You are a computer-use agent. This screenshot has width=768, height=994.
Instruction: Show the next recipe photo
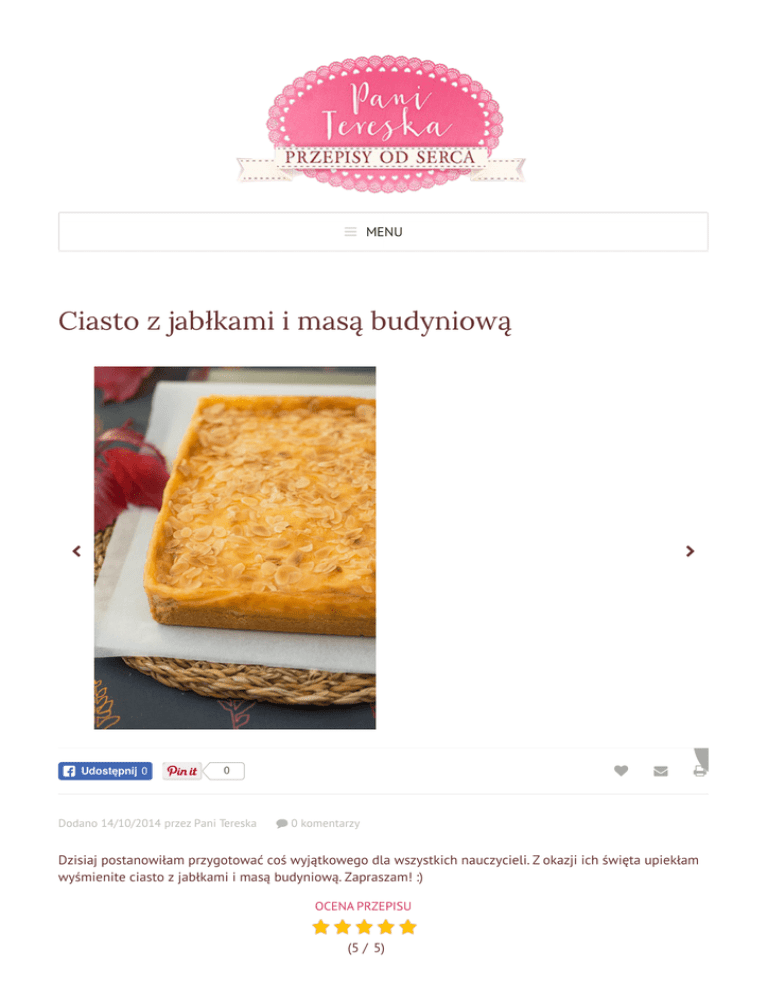690,551
